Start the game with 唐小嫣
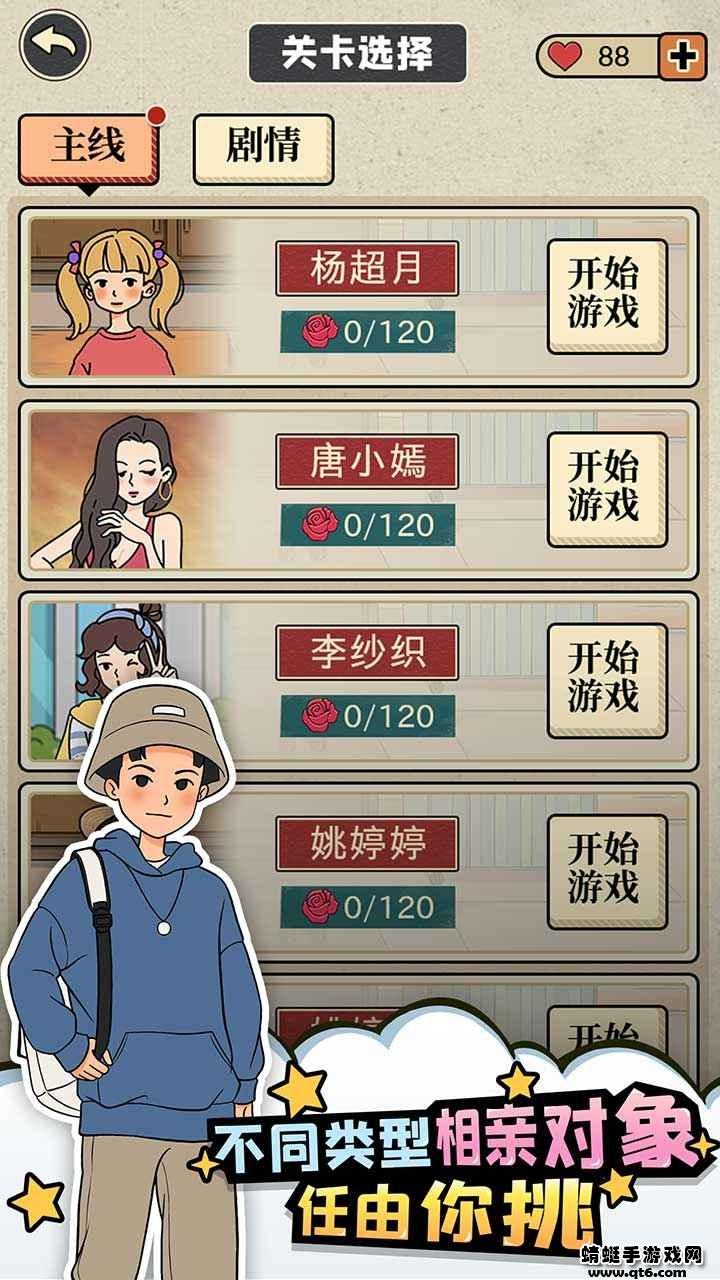 point(606,489)
